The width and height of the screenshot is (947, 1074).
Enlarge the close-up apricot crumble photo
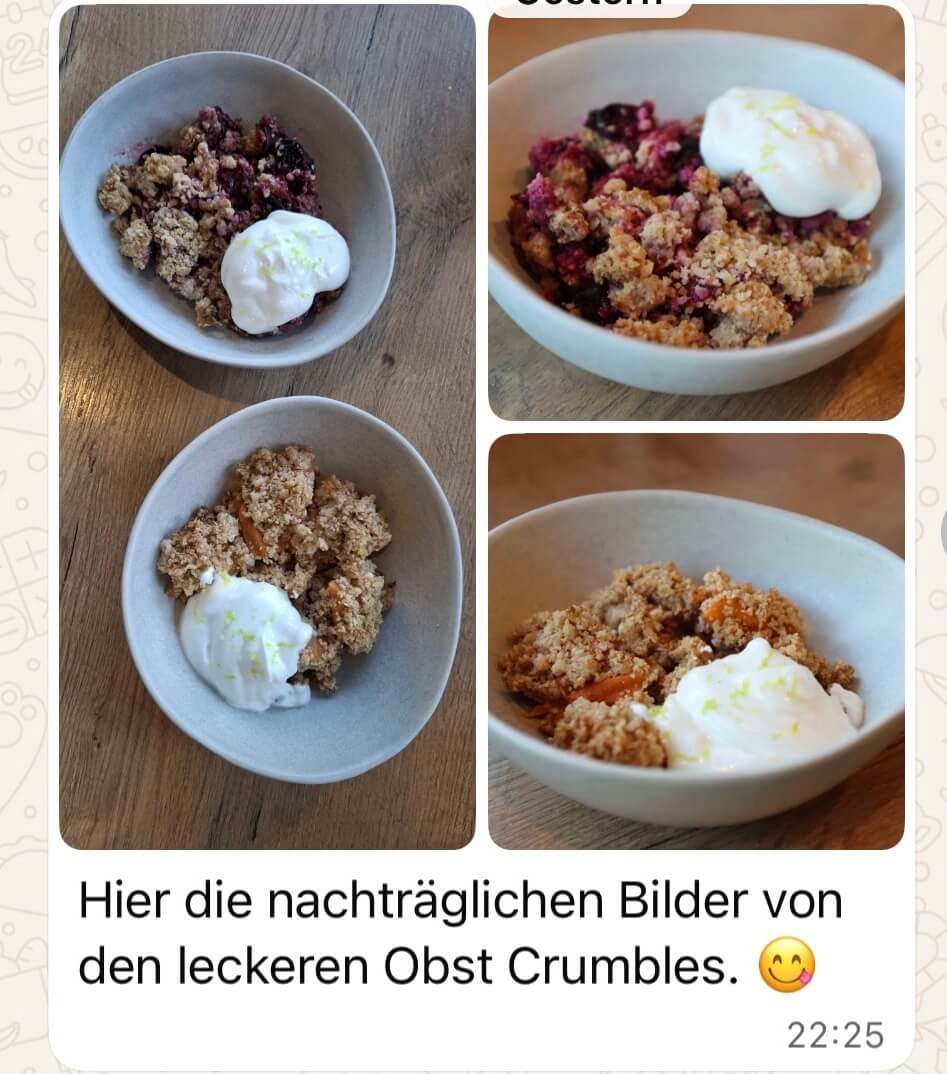pos(696,641)
